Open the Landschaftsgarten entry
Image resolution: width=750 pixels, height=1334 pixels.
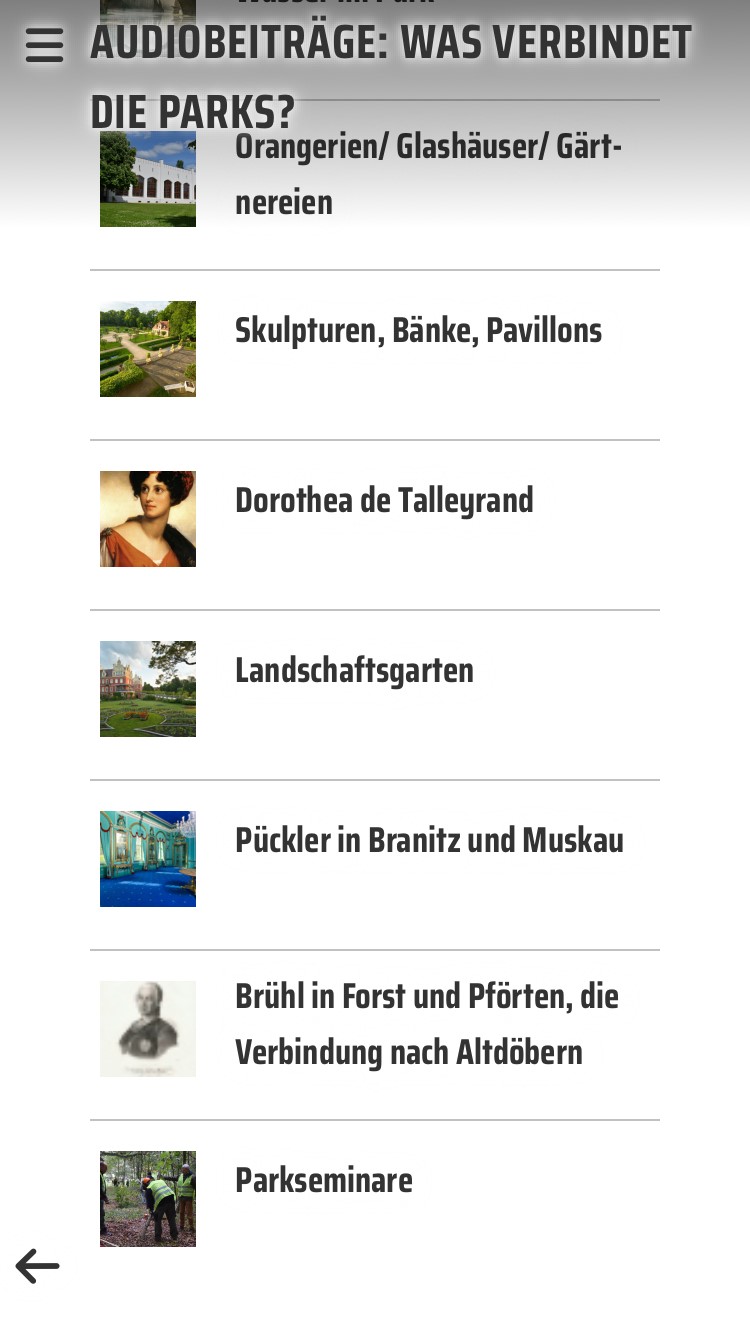pos(354,671)
